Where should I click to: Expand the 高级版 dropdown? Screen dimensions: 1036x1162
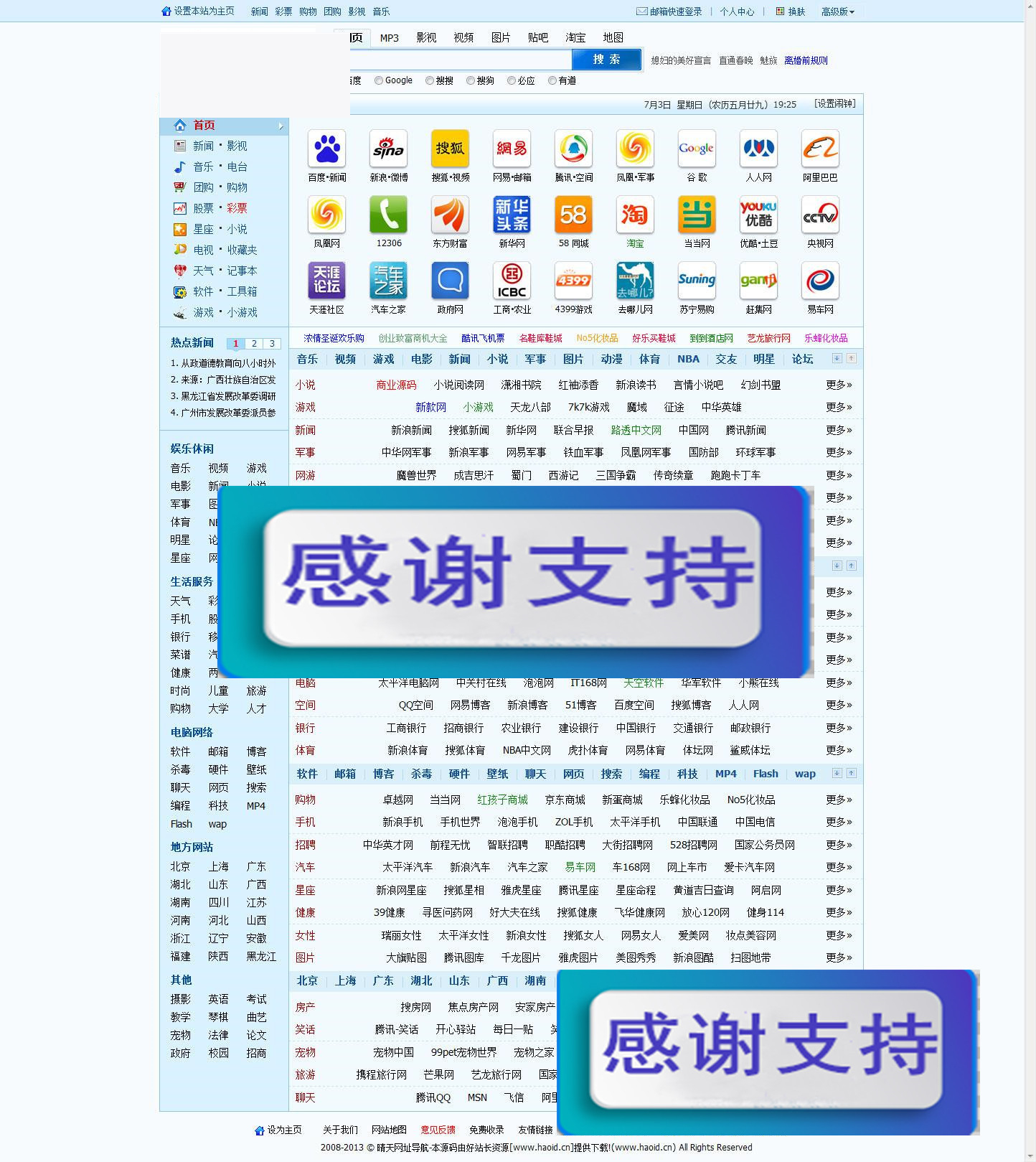(x=837, y=11)
